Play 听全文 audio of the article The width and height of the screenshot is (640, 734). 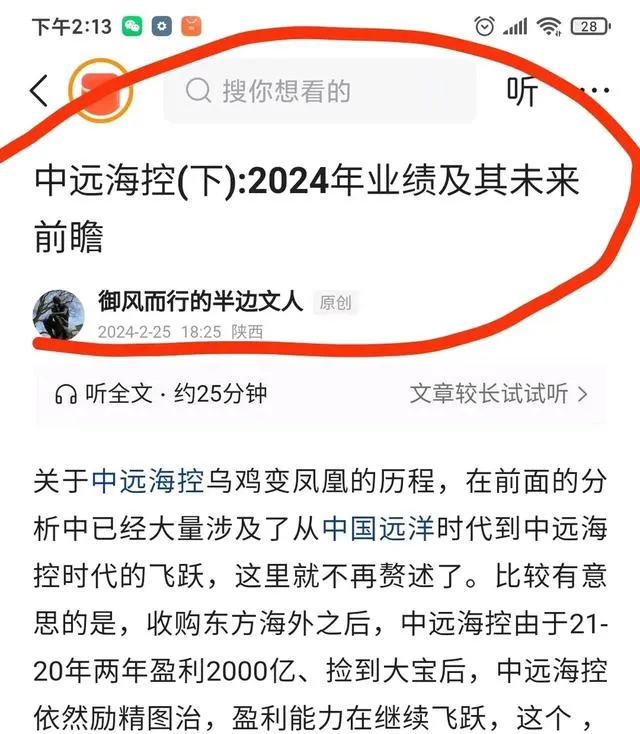tap(160, 393)
